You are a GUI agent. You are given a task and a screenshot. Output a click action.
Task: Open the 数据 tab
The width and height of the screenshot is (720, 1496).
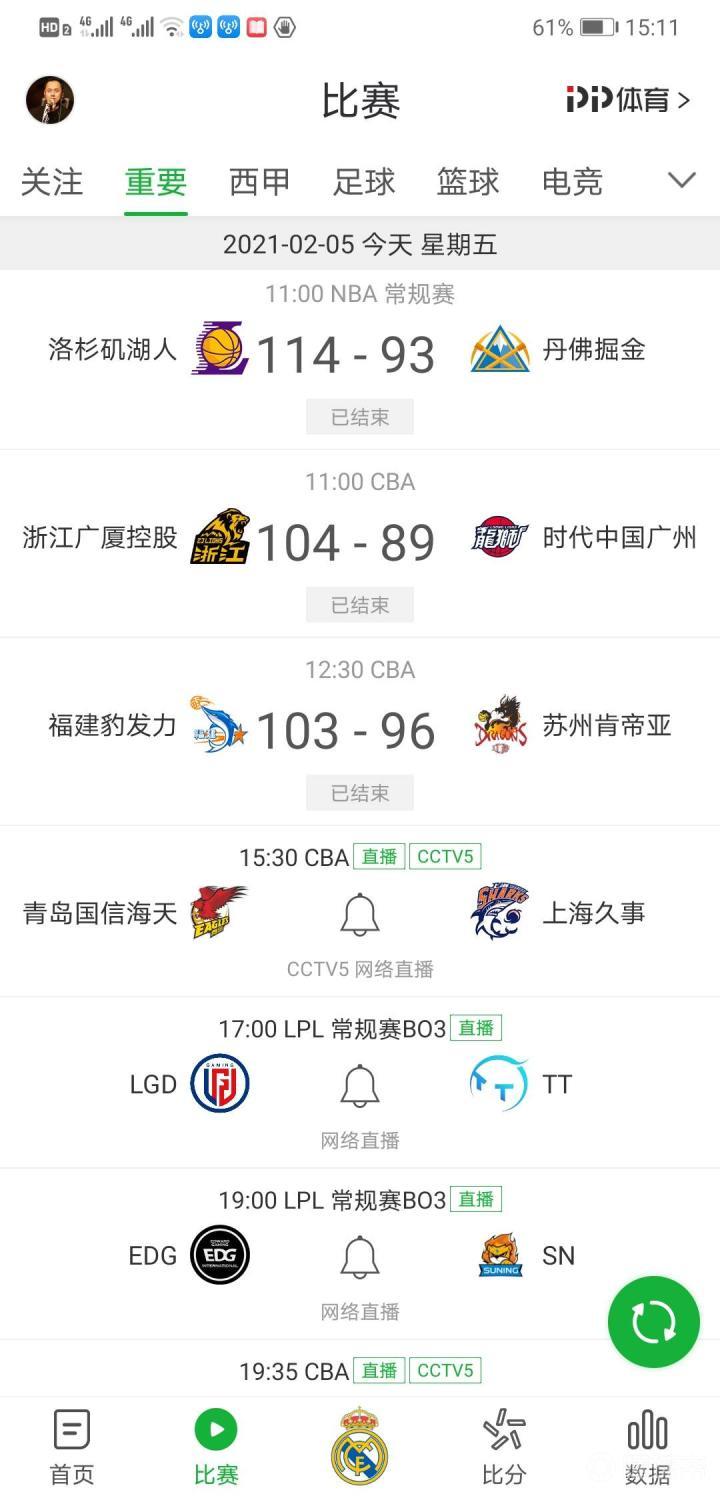pos(648,1446)
